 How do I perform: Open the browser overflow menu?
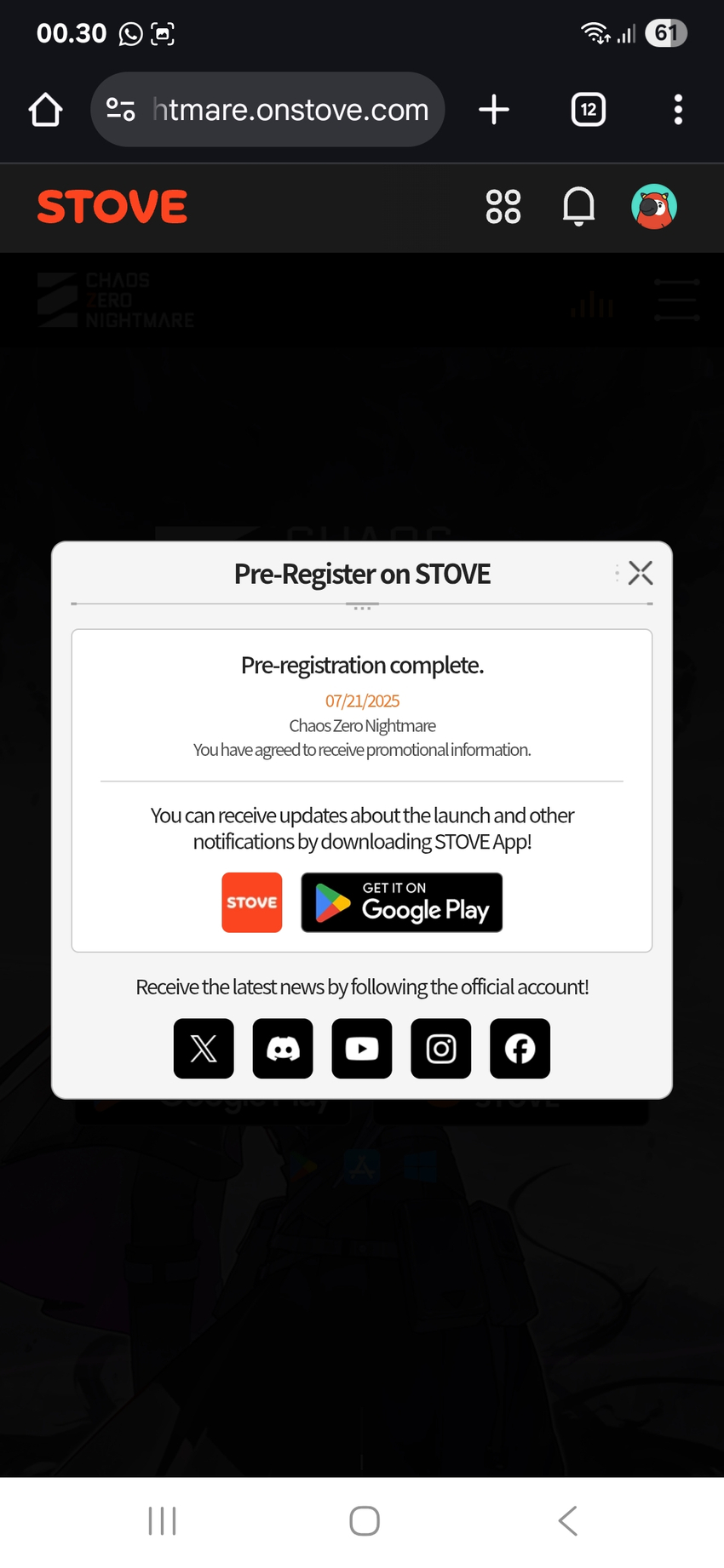click(678, 110)
